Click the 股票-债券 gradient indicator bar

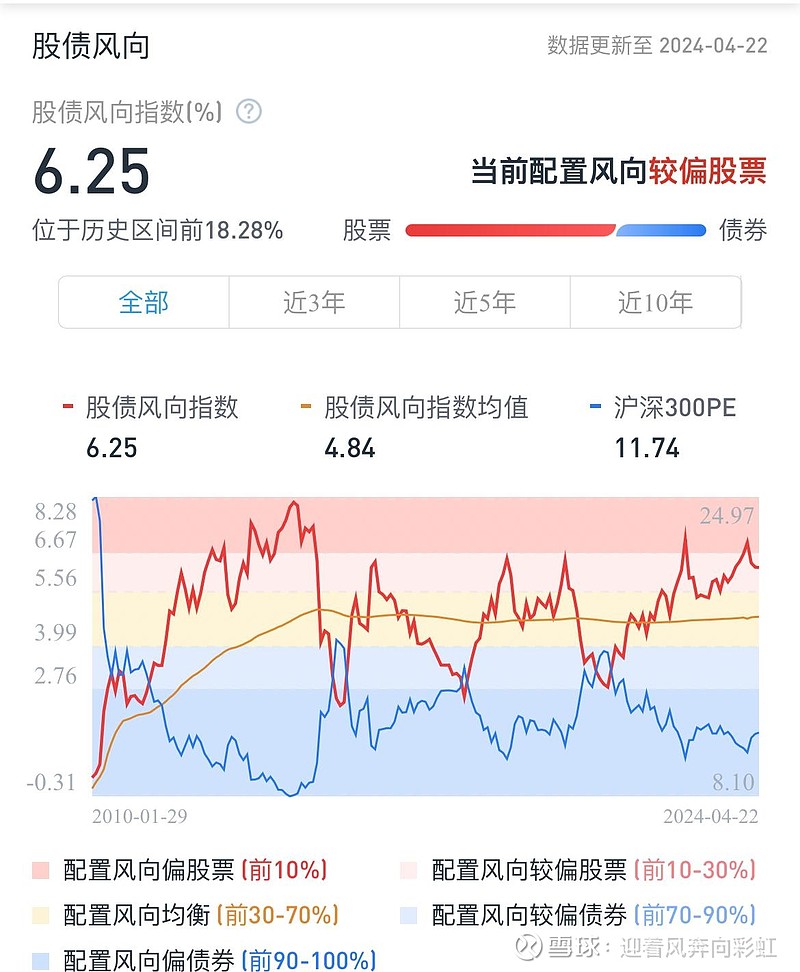click(551, 230)
